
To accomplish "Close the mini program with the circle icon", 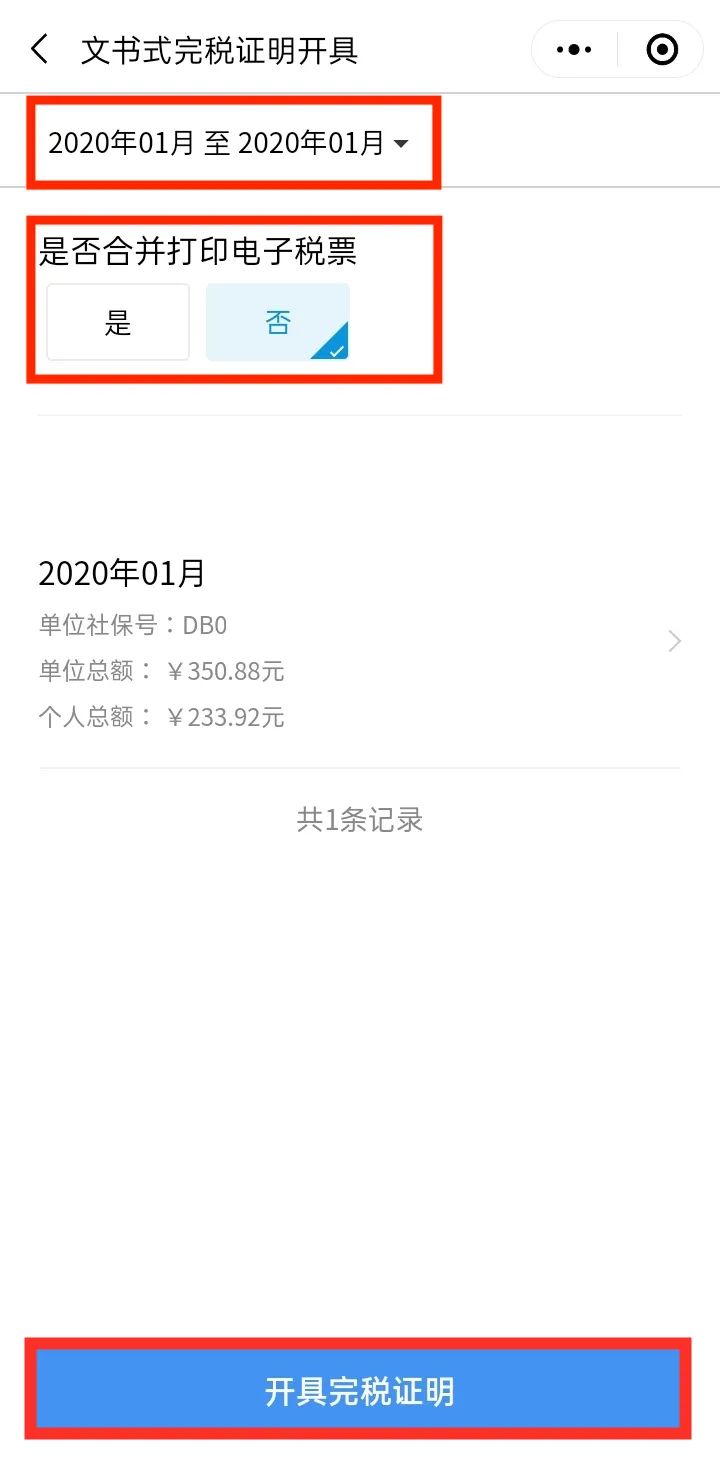I will [x=662, y=49].
